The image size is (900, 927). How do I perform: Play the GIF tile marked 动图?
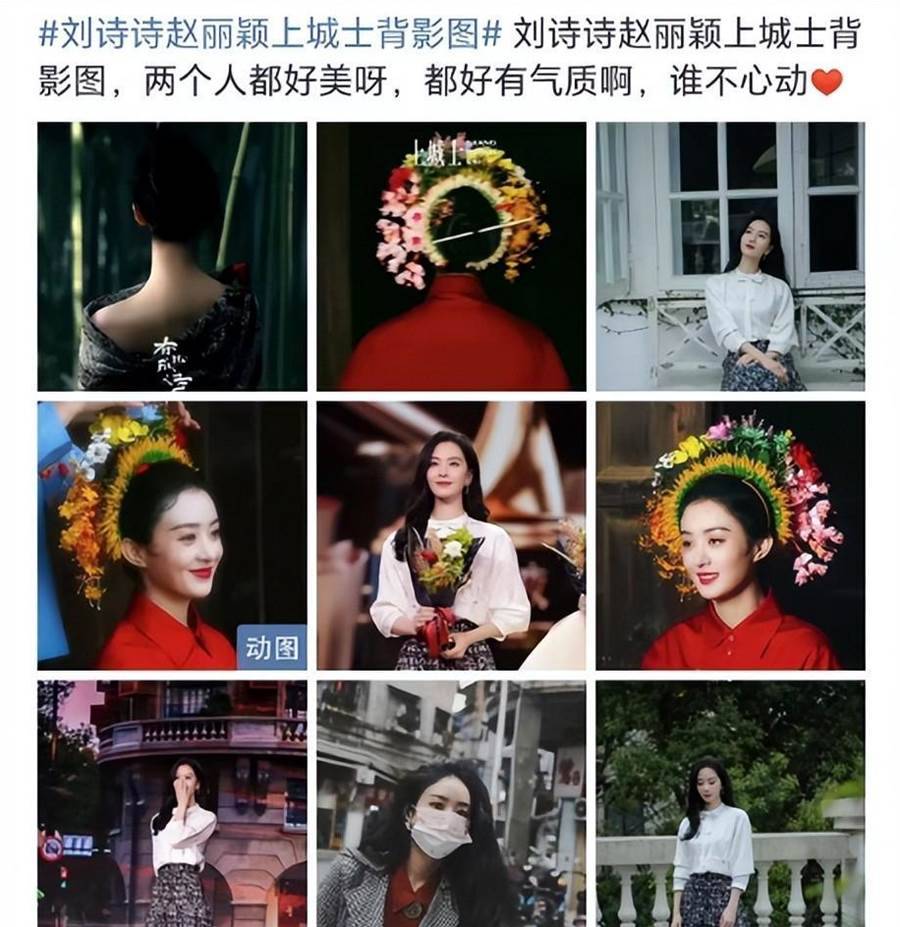(172, 535)
